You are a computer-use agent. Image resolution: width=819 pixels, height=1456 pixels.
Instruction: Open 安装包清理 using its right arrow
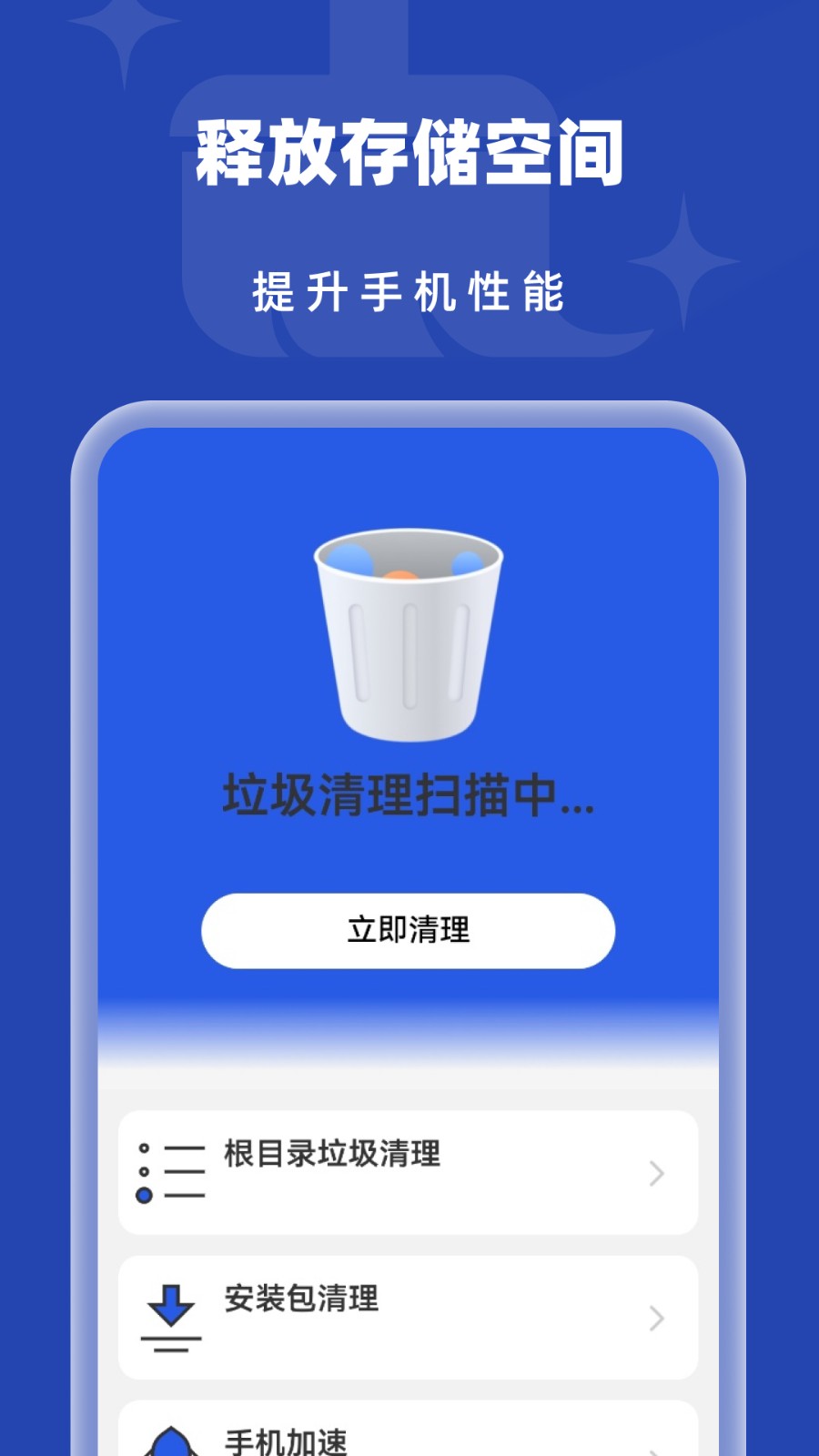pos(657,1319)
